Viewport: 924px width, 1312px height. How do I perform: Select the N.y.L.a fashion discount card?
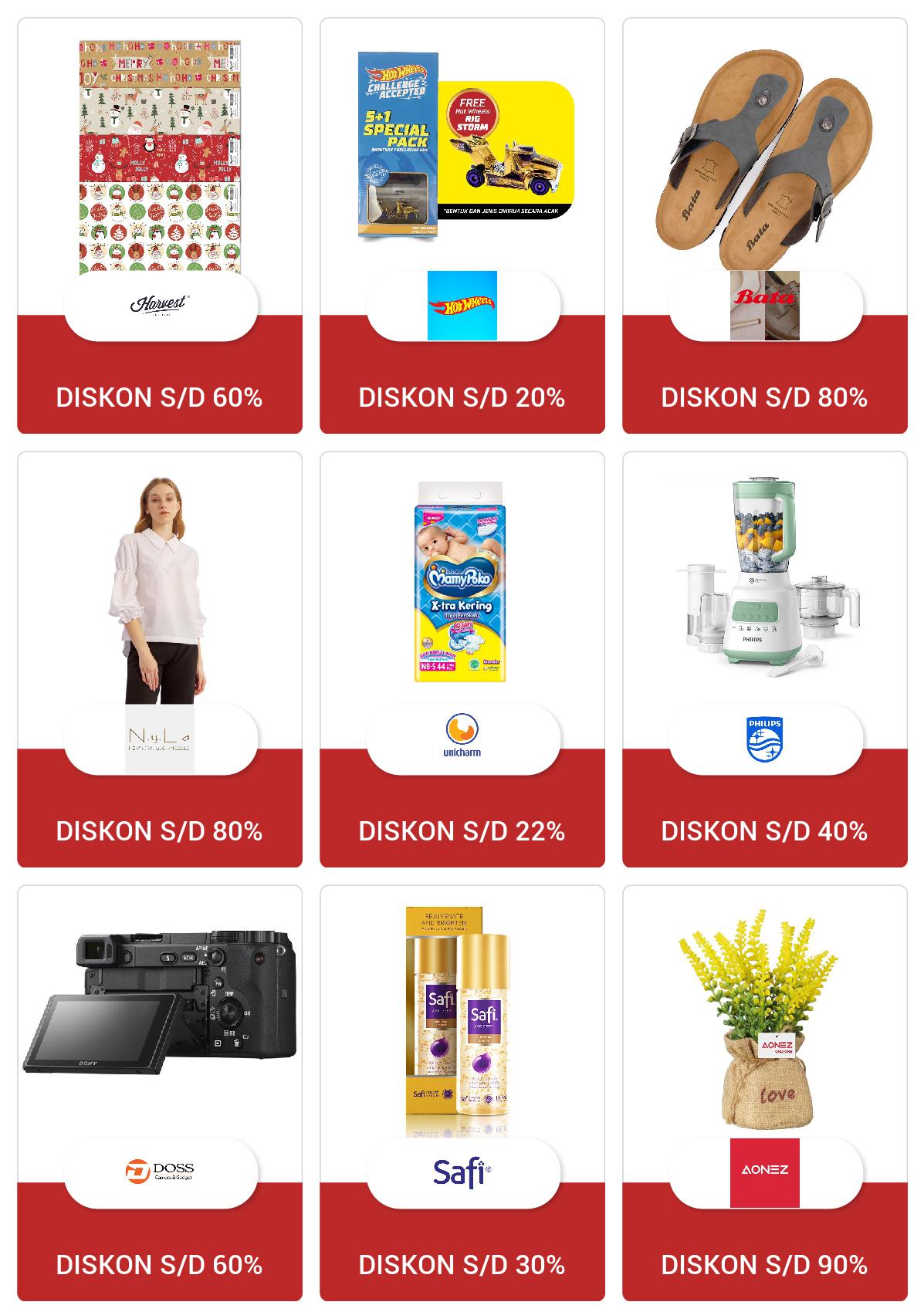160,659
